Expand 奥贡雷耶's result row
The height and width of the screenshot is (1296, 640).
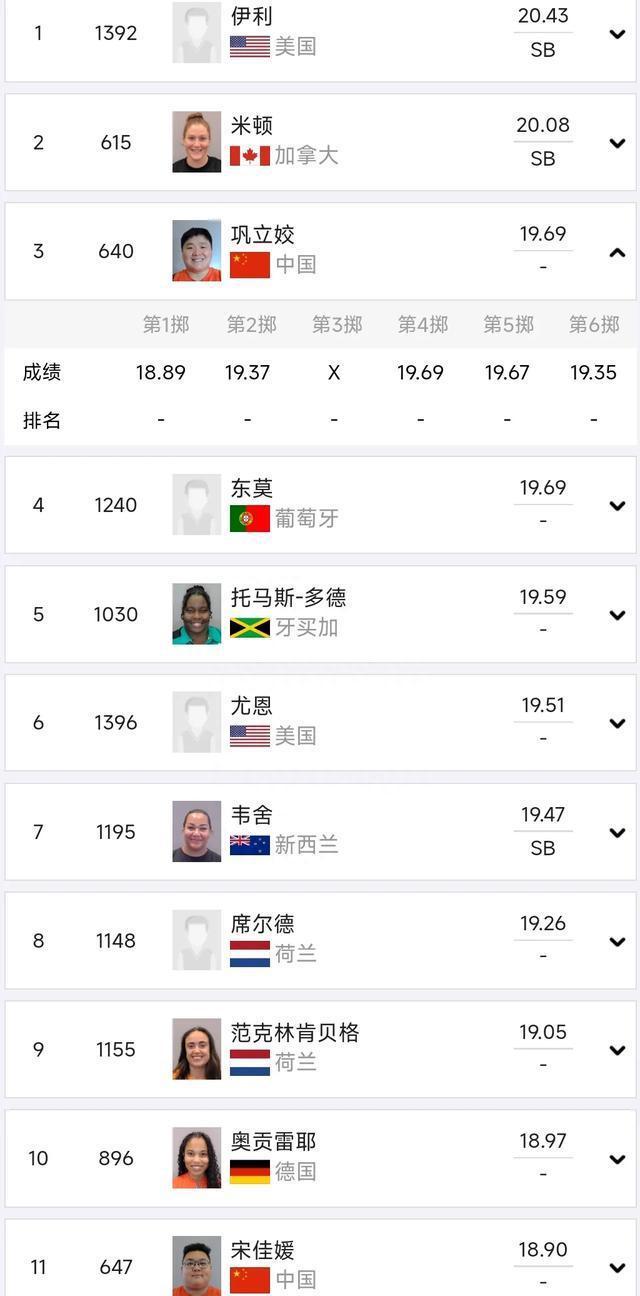(617, 1159)
